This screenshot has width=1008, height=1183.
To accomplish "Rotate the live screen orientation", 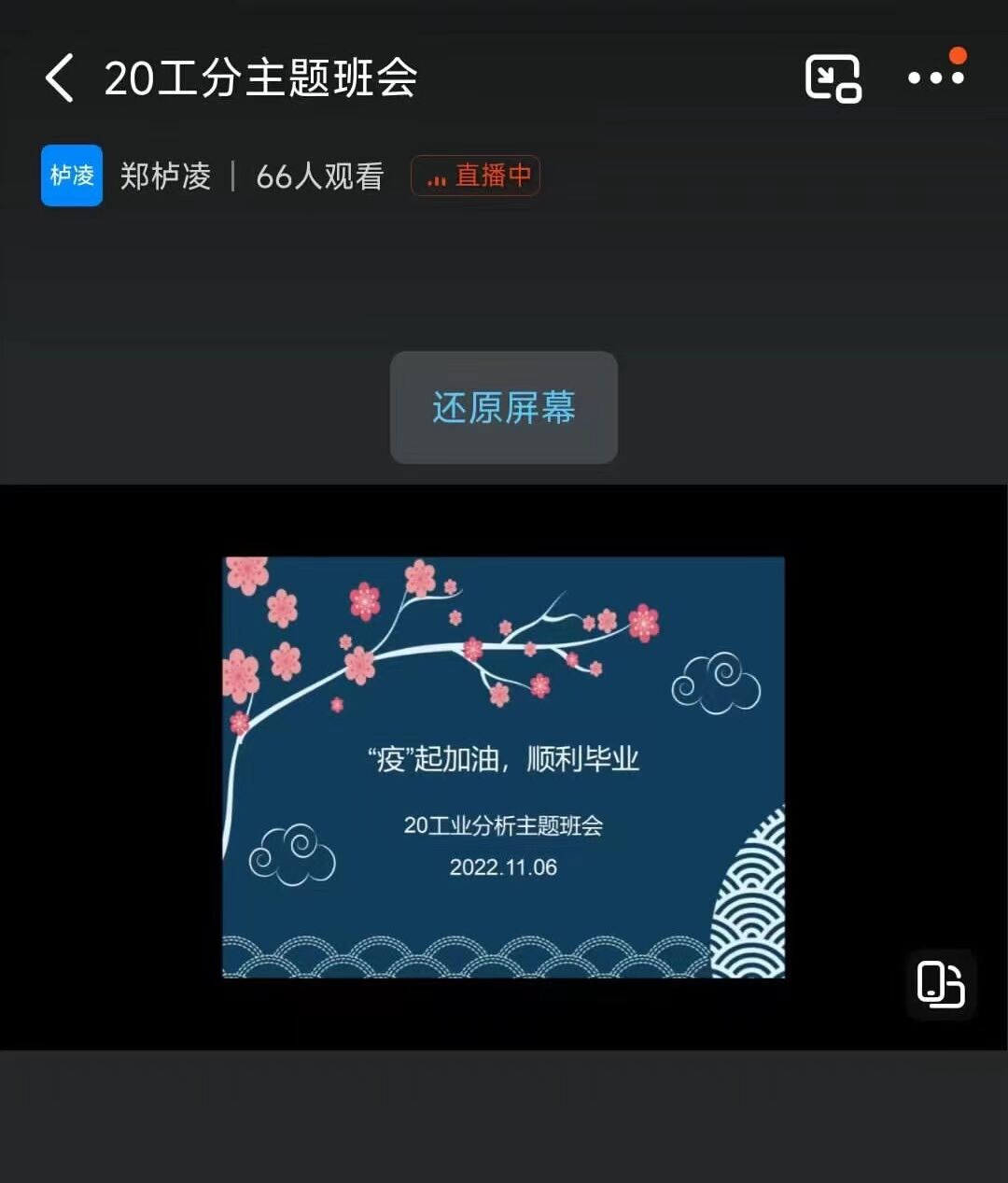I will tap(940, 984).
